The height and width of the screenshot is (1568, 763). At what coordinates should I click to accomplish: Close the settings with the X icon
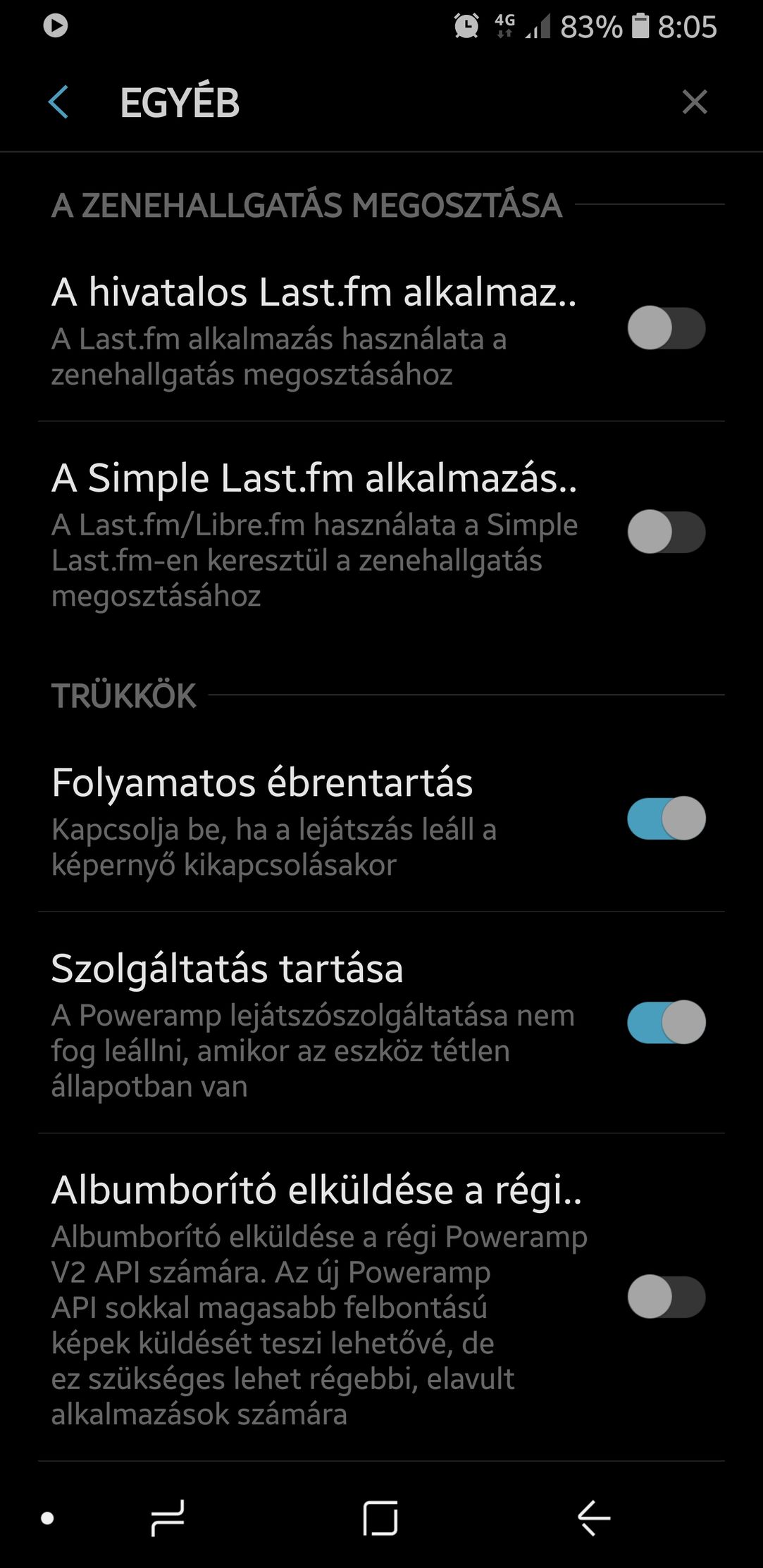(x=694, y=102)
